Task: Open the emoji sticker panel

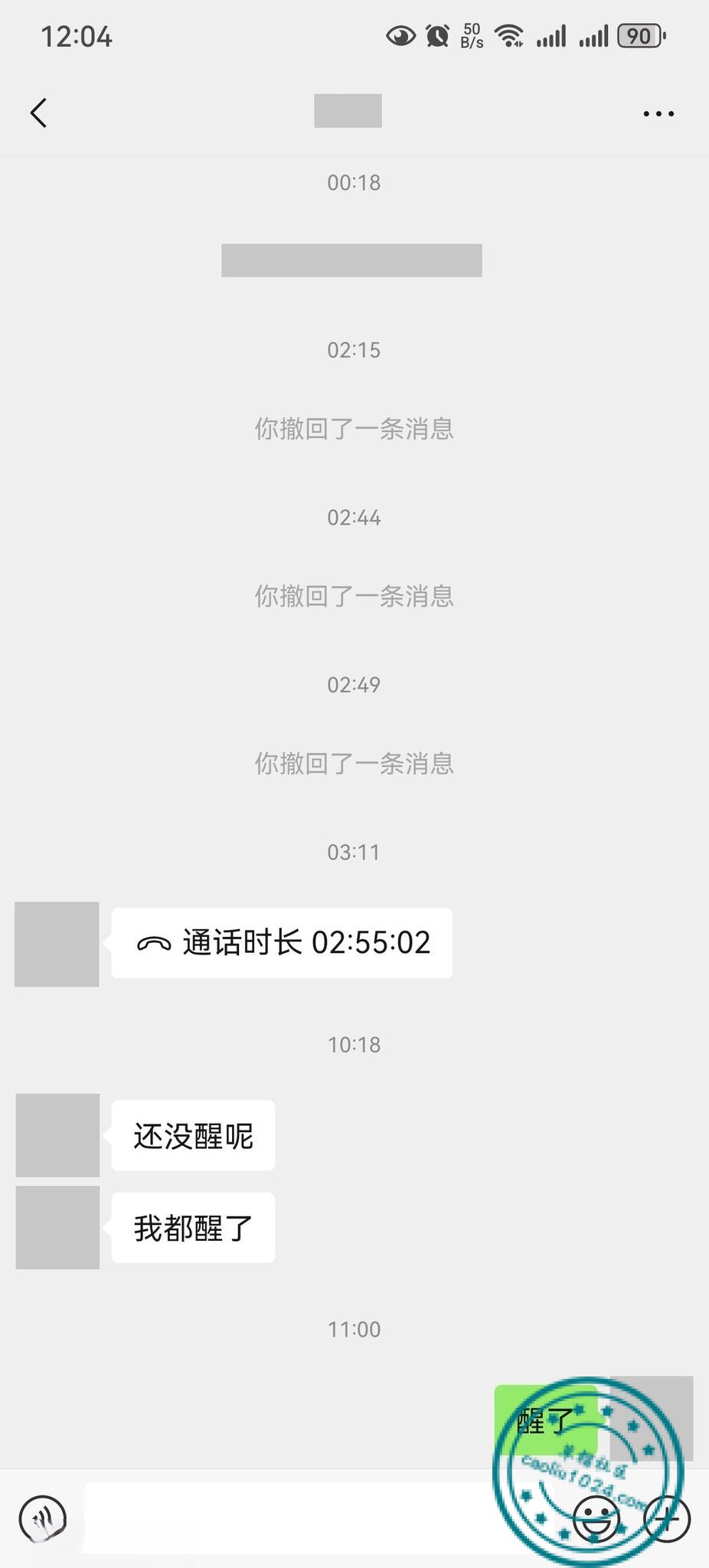Action: coord(596,1518)
